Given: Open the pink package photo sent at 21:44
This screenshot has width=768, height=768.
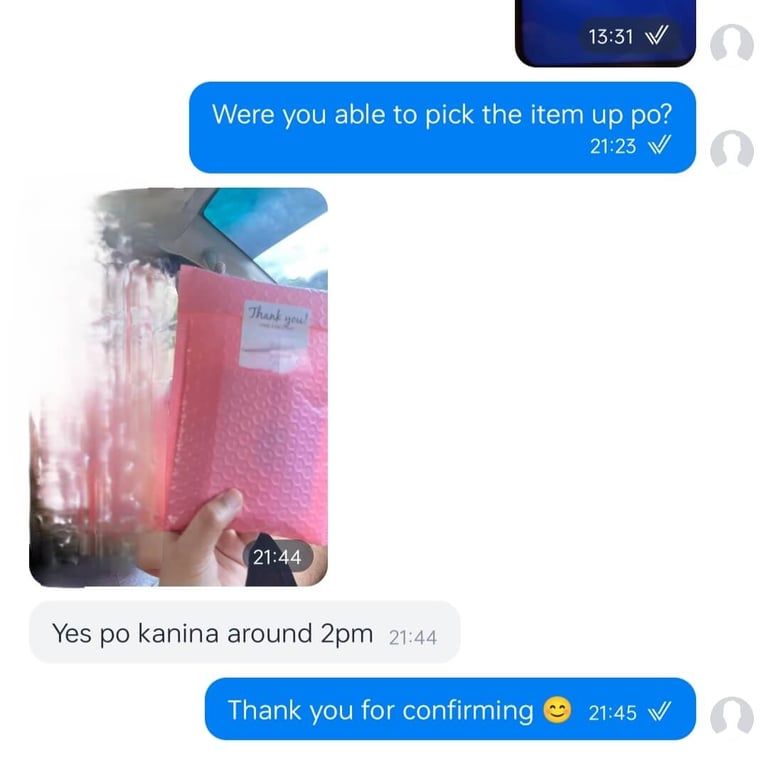Looking at the screenshot, I should 178,386.
